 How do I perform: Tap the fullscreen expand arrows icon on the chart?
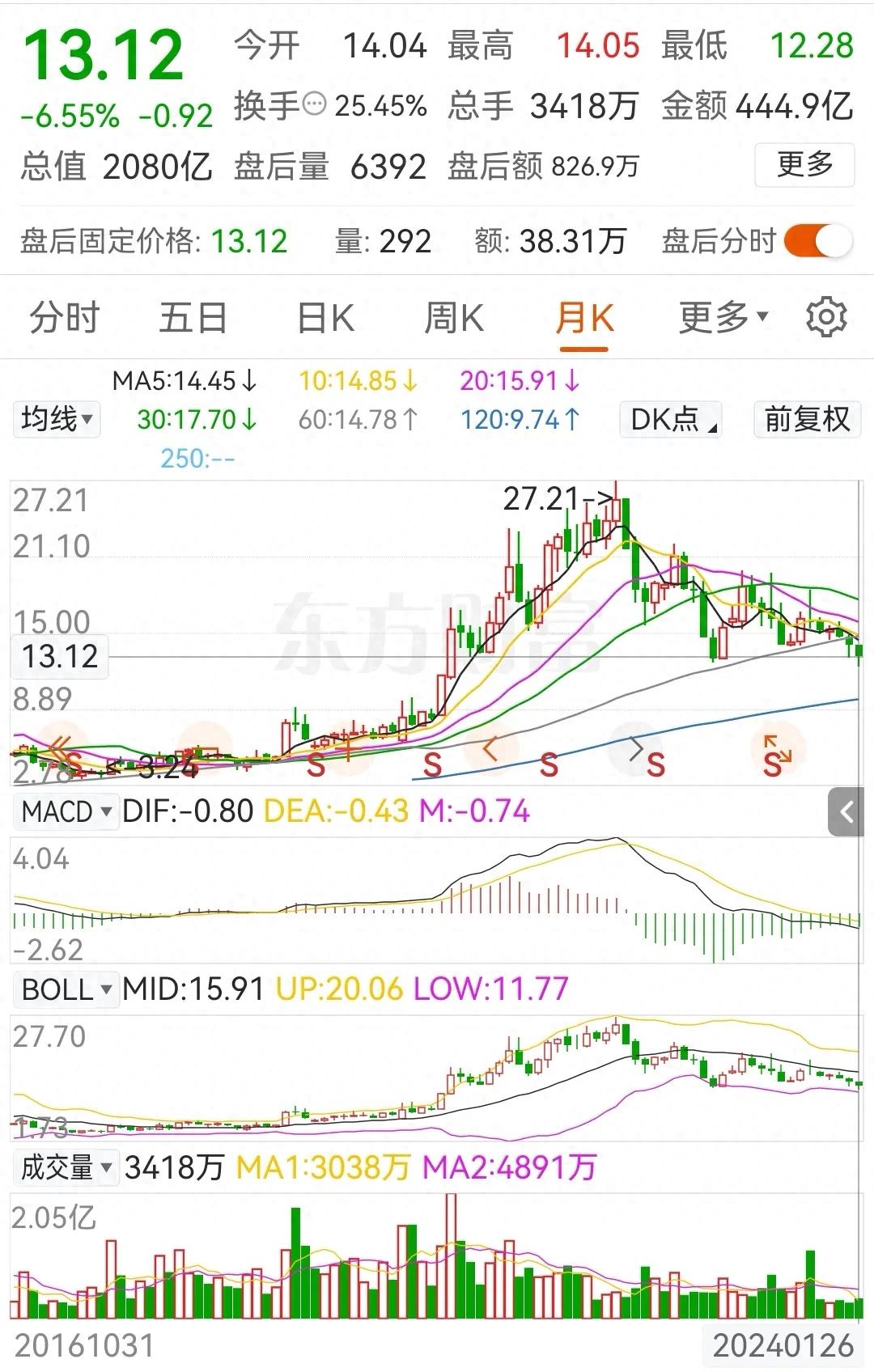(x=779, y=750)
